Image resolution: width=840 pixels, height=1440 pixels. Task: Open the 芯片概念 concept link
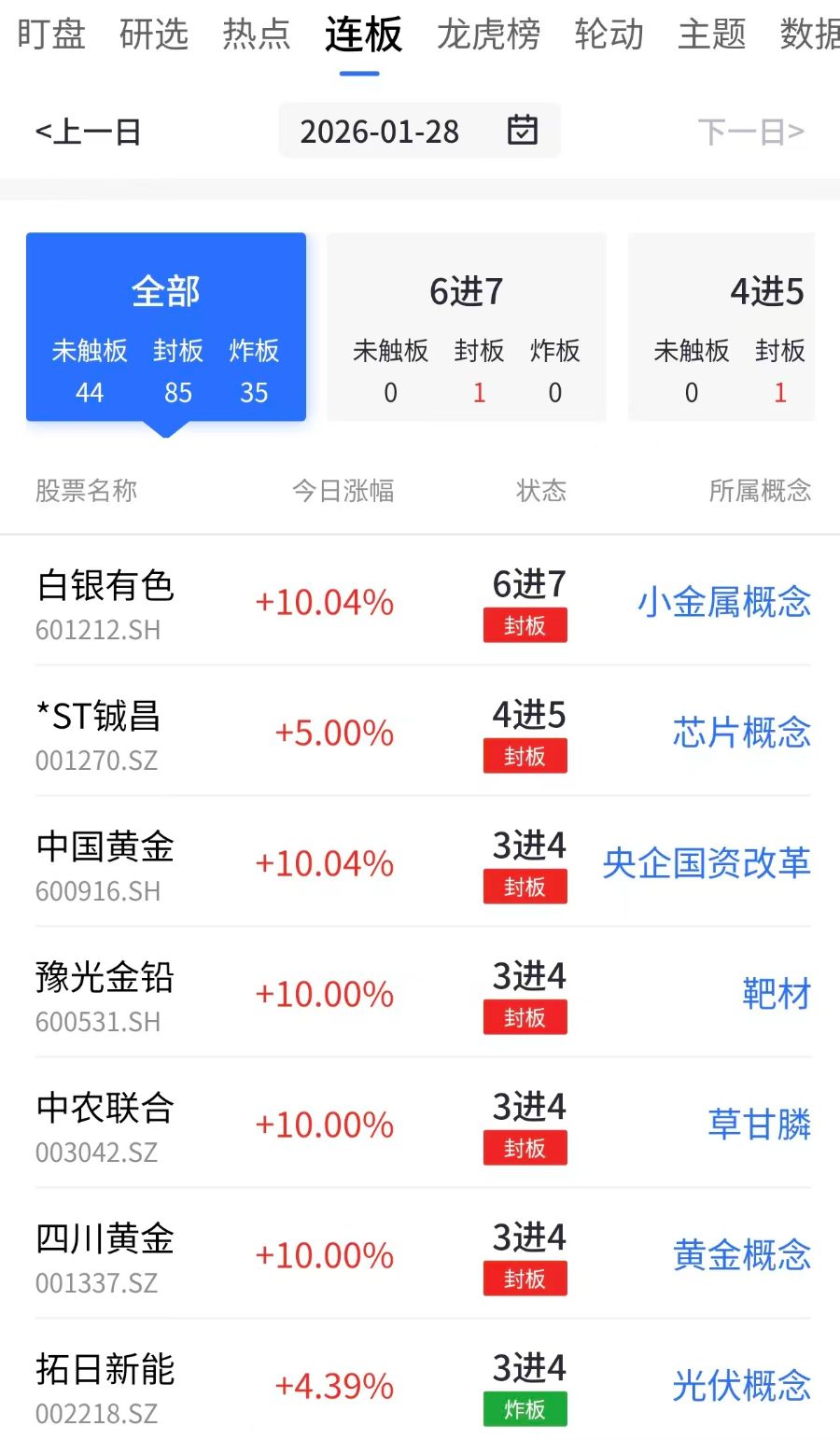coord(741,733)
